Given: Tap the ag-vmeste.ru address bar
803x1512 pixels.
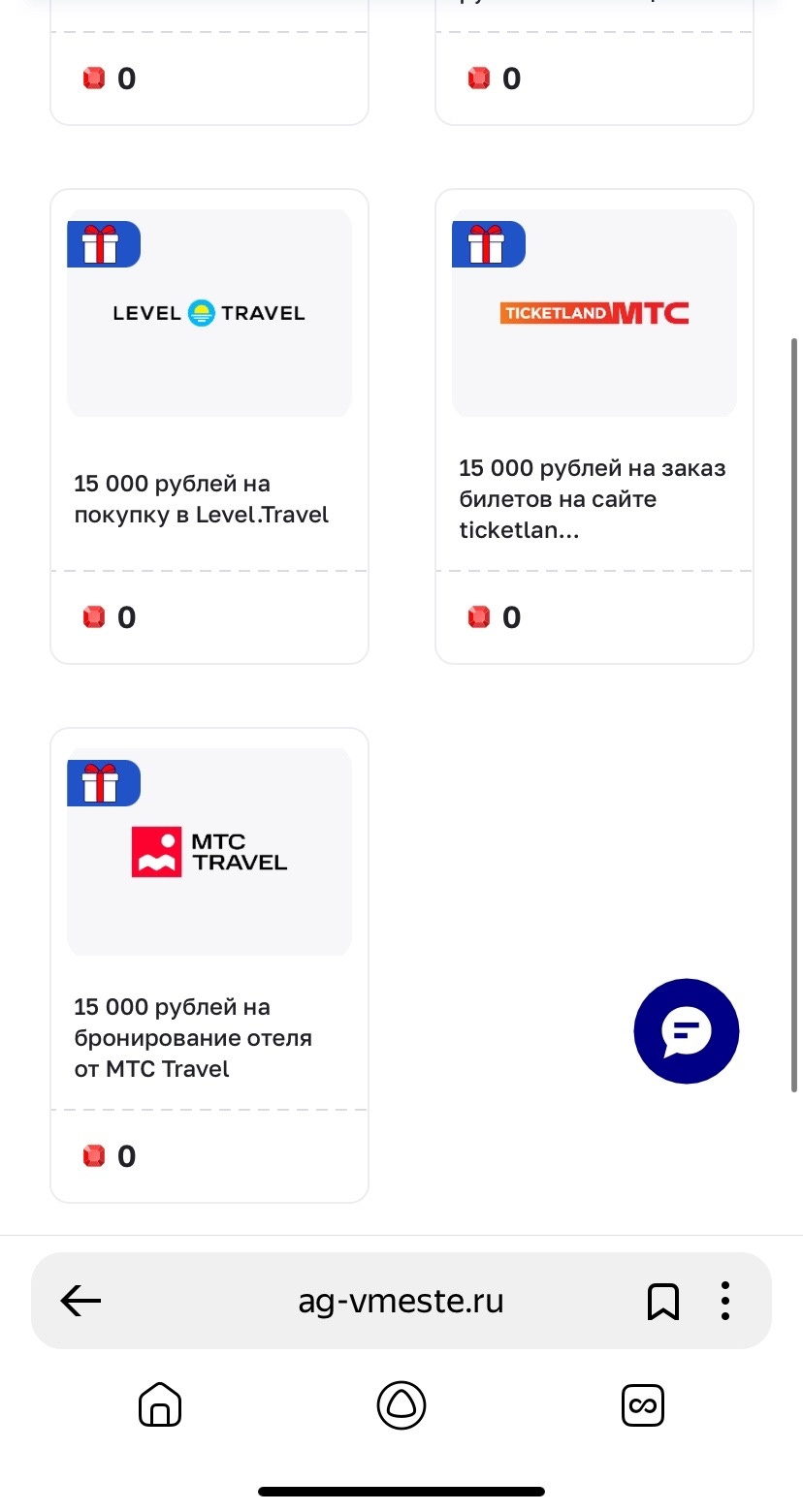Looking at the screenshot, I should pyautogui.click(x=401, y=1301).
